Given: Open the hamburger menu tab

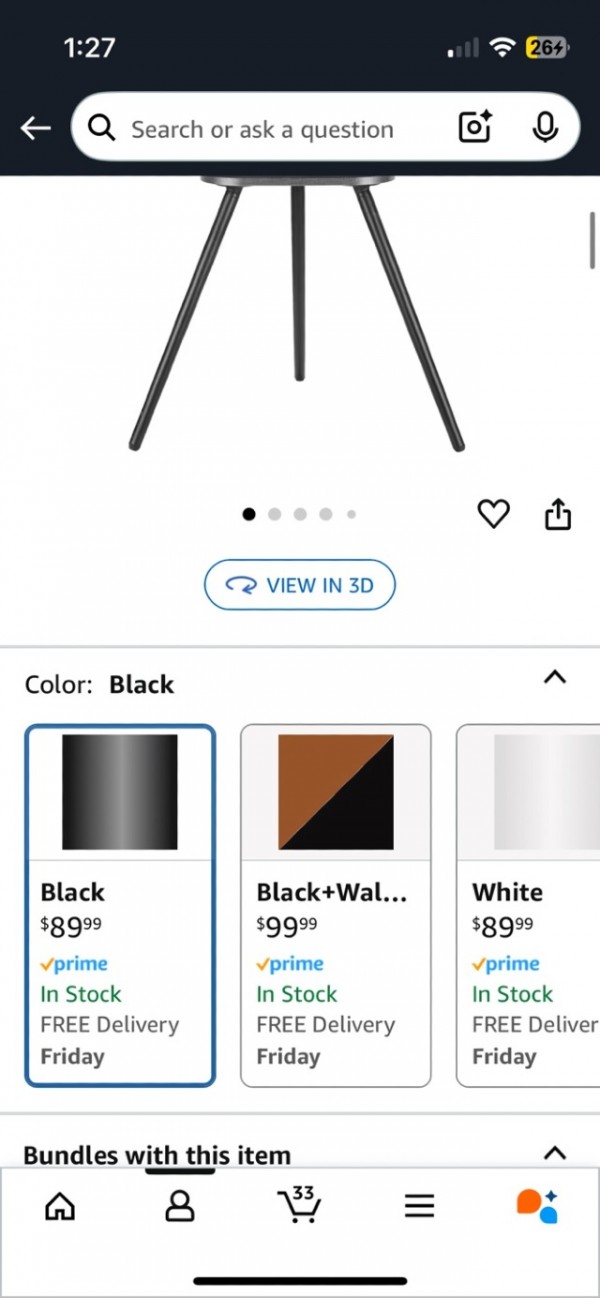Looking at the screenshot, I should [419, 1207].
